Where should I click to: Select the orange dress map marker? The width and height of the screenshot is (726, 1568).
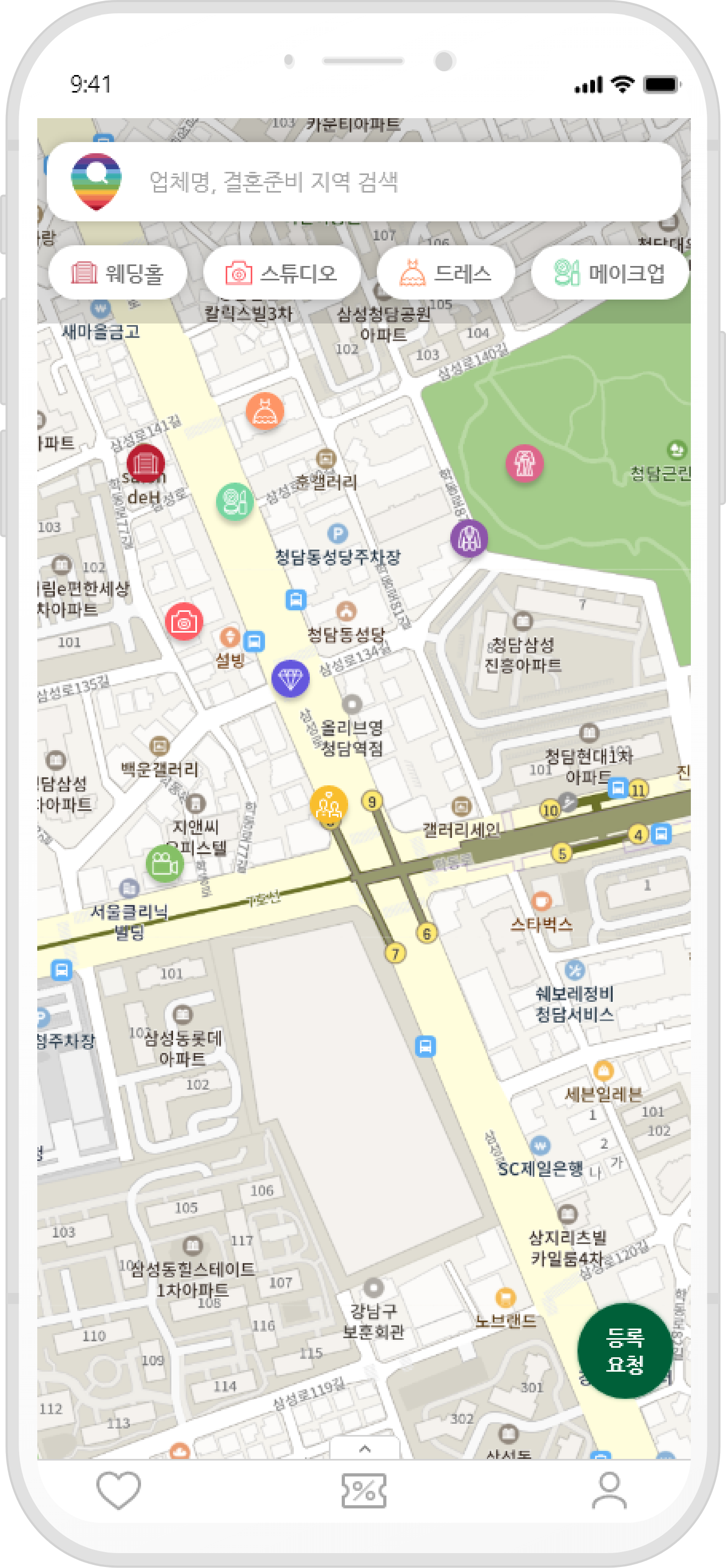point(265,411)
